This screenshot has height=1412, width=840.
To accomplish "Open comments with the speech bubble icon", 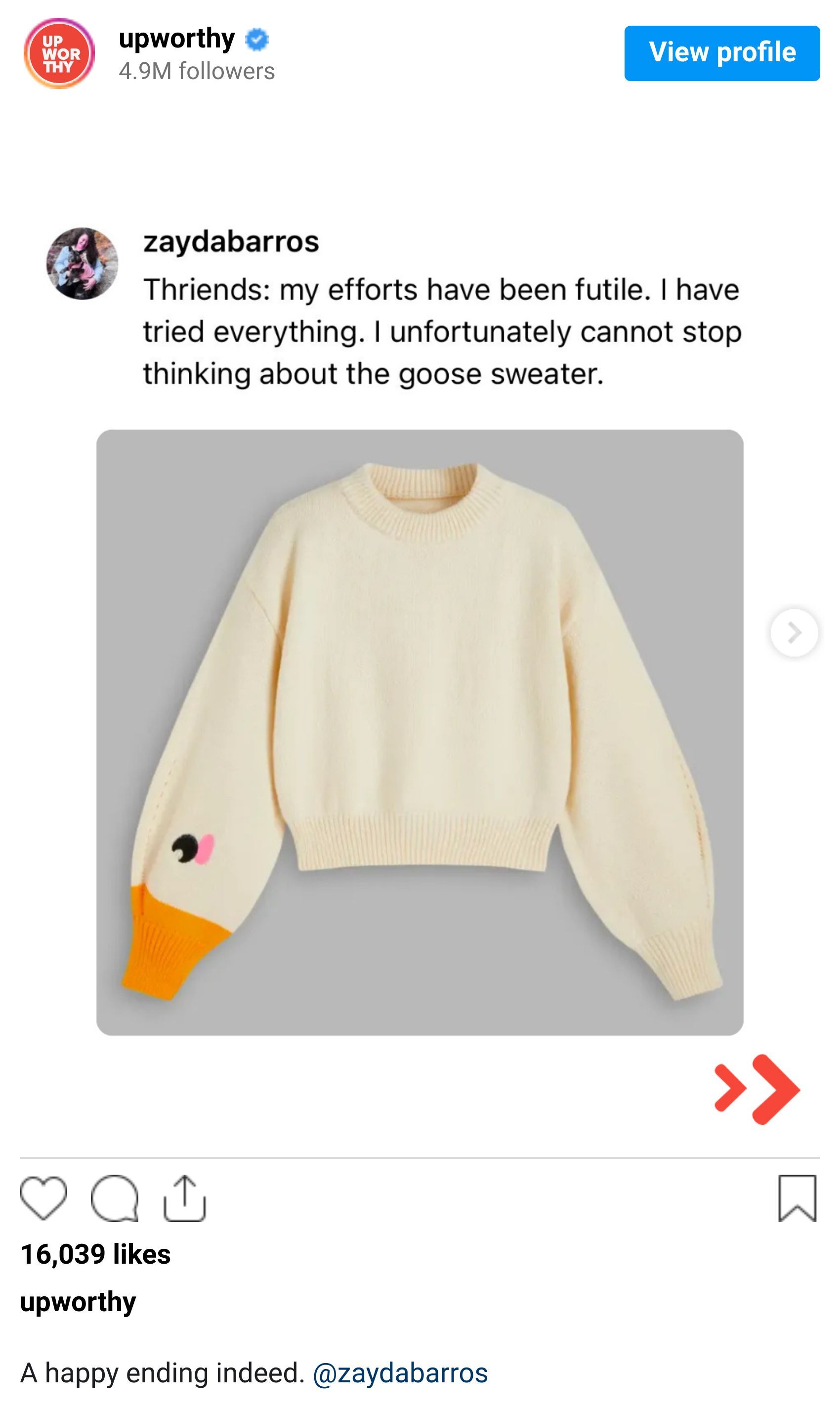I will coord(114,1198).
